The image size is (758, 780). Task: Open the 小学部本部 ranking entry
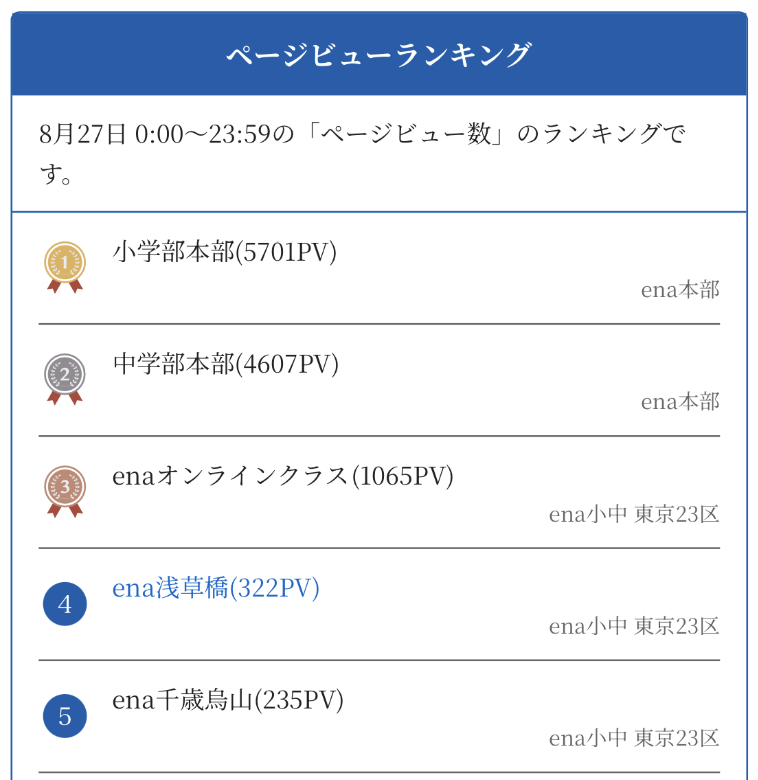225,253
